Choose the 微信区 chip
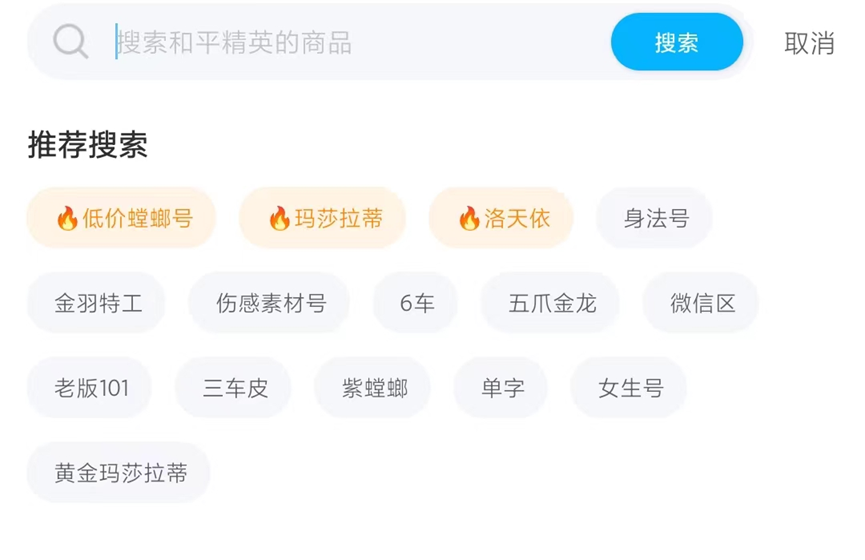 pos(702,303)
